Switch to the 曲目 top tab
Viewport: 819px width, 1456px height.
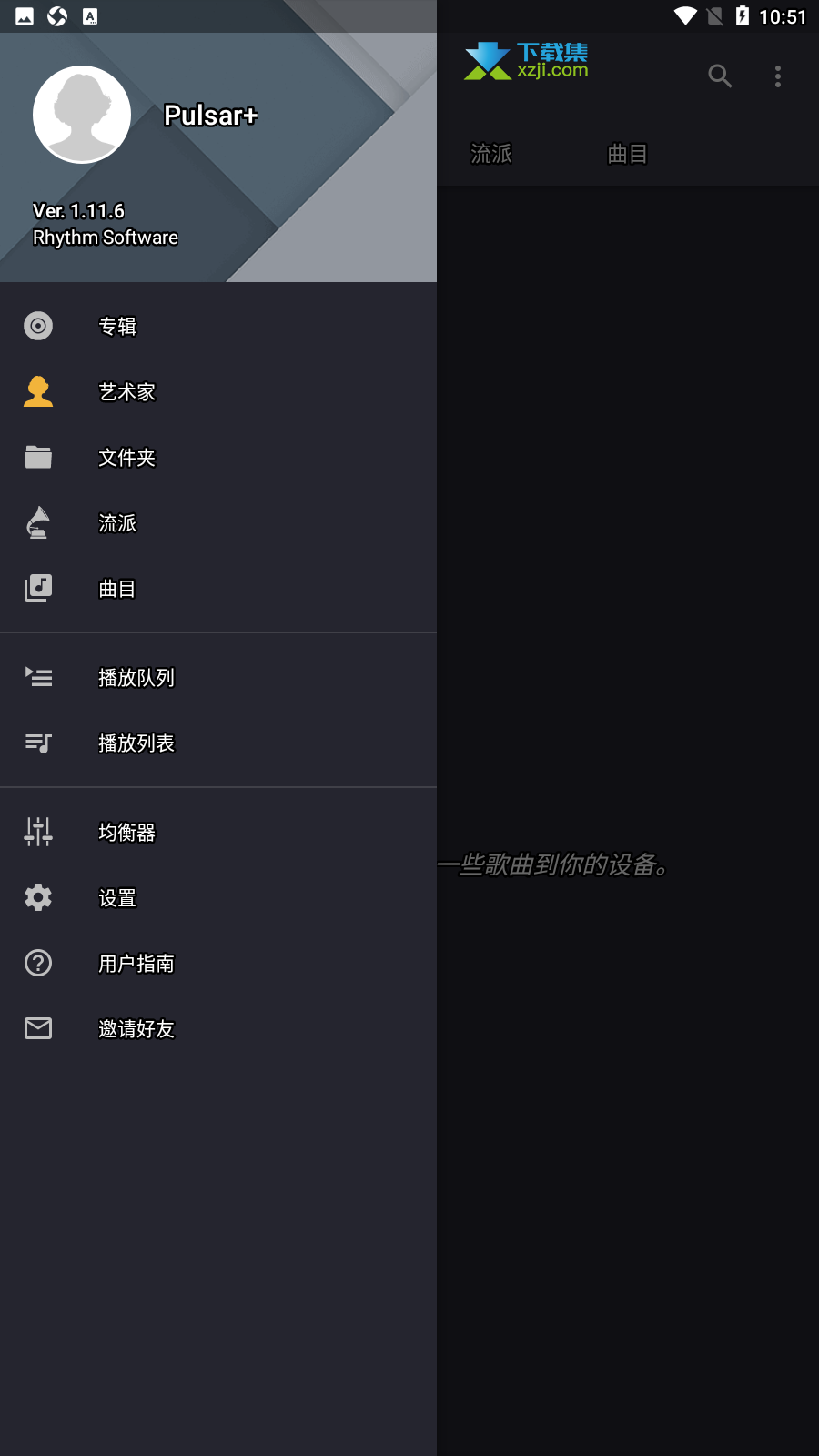tap(628, 154)
